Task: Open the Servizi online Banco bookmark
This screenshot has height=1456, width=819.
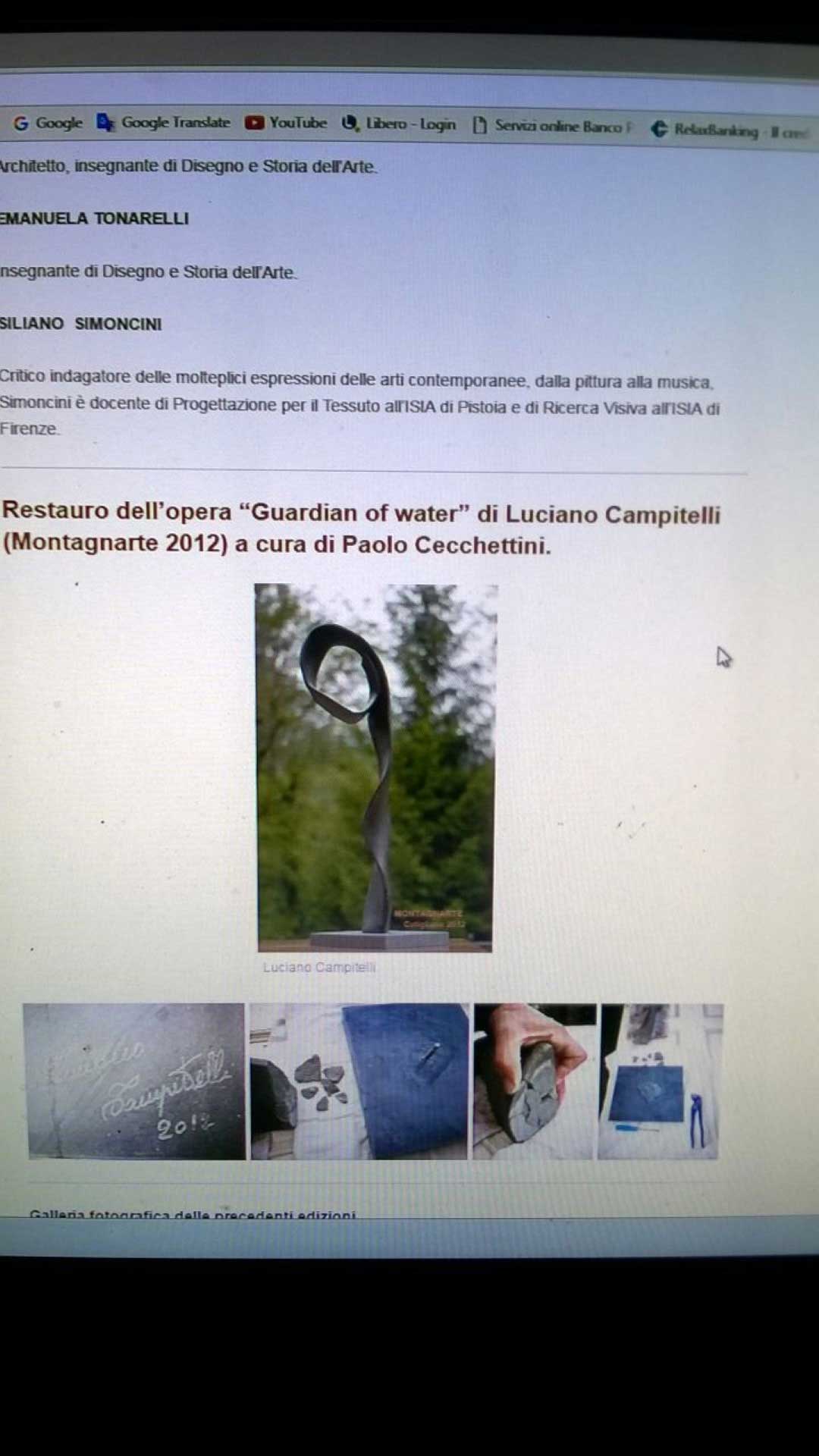Action: (551, 126)
